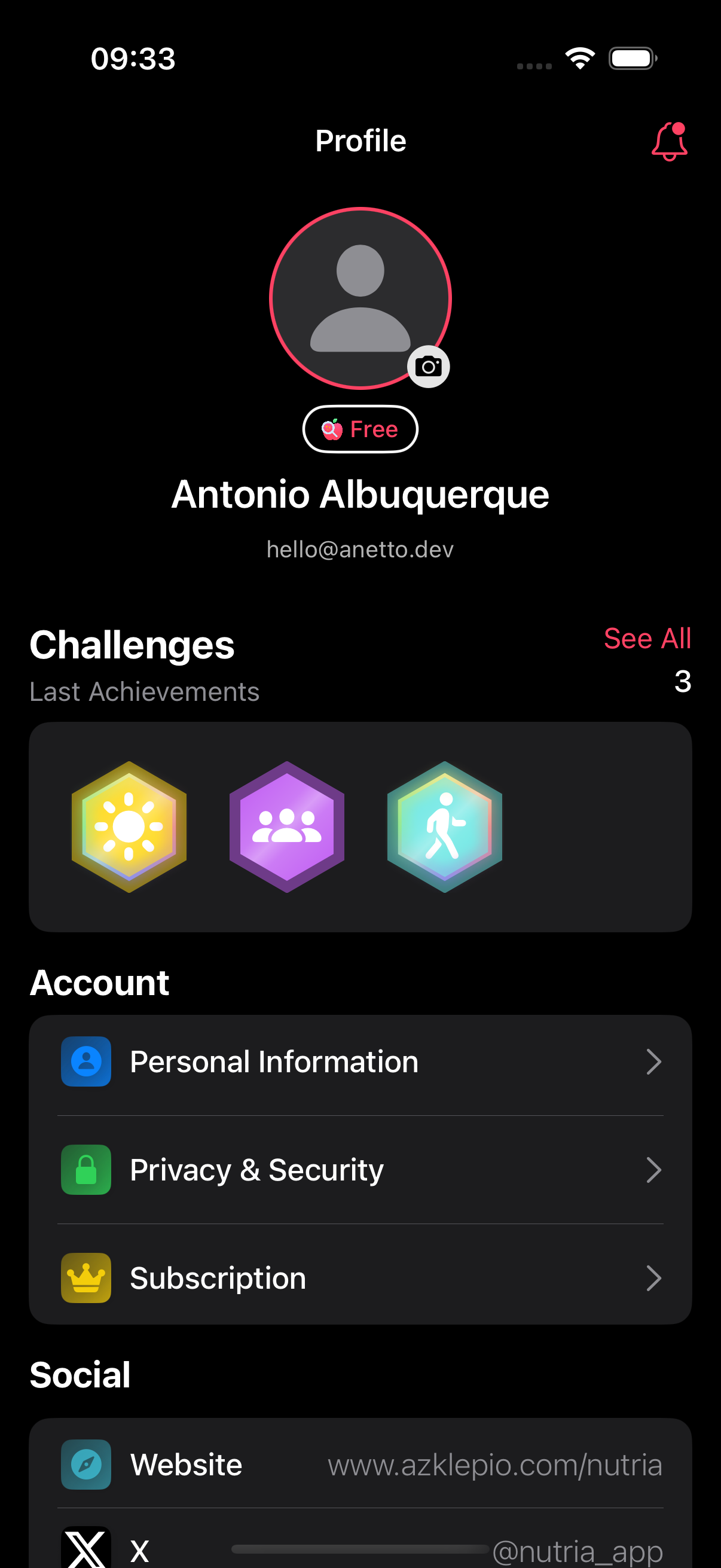
Task: Visit the Website link row
Action: click(360, 1465)
